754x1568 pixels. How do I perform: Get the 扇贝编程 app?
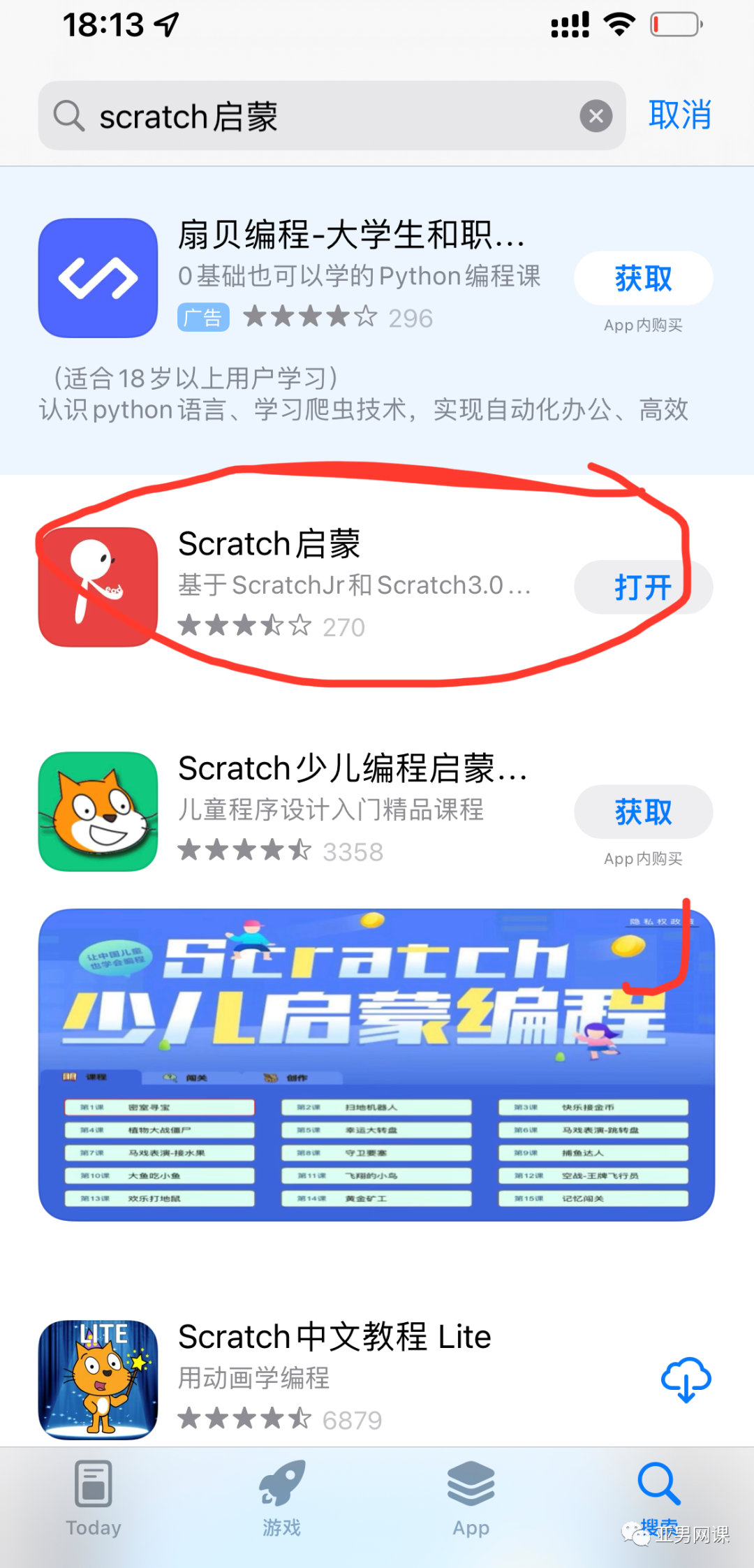[642, 279]
